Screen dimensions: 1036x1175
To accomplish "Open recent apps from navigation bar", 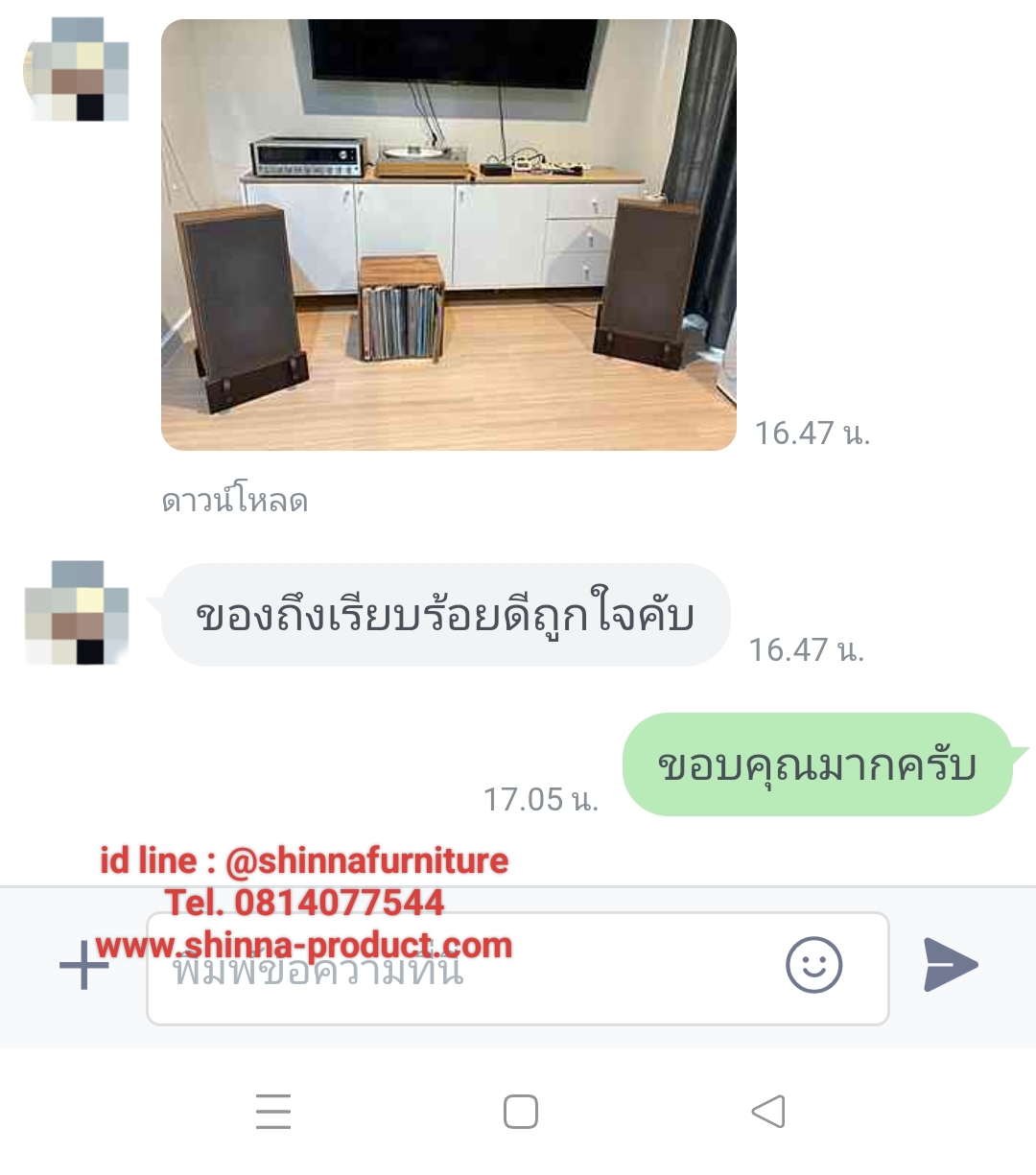I will (x=273, y=1112).
